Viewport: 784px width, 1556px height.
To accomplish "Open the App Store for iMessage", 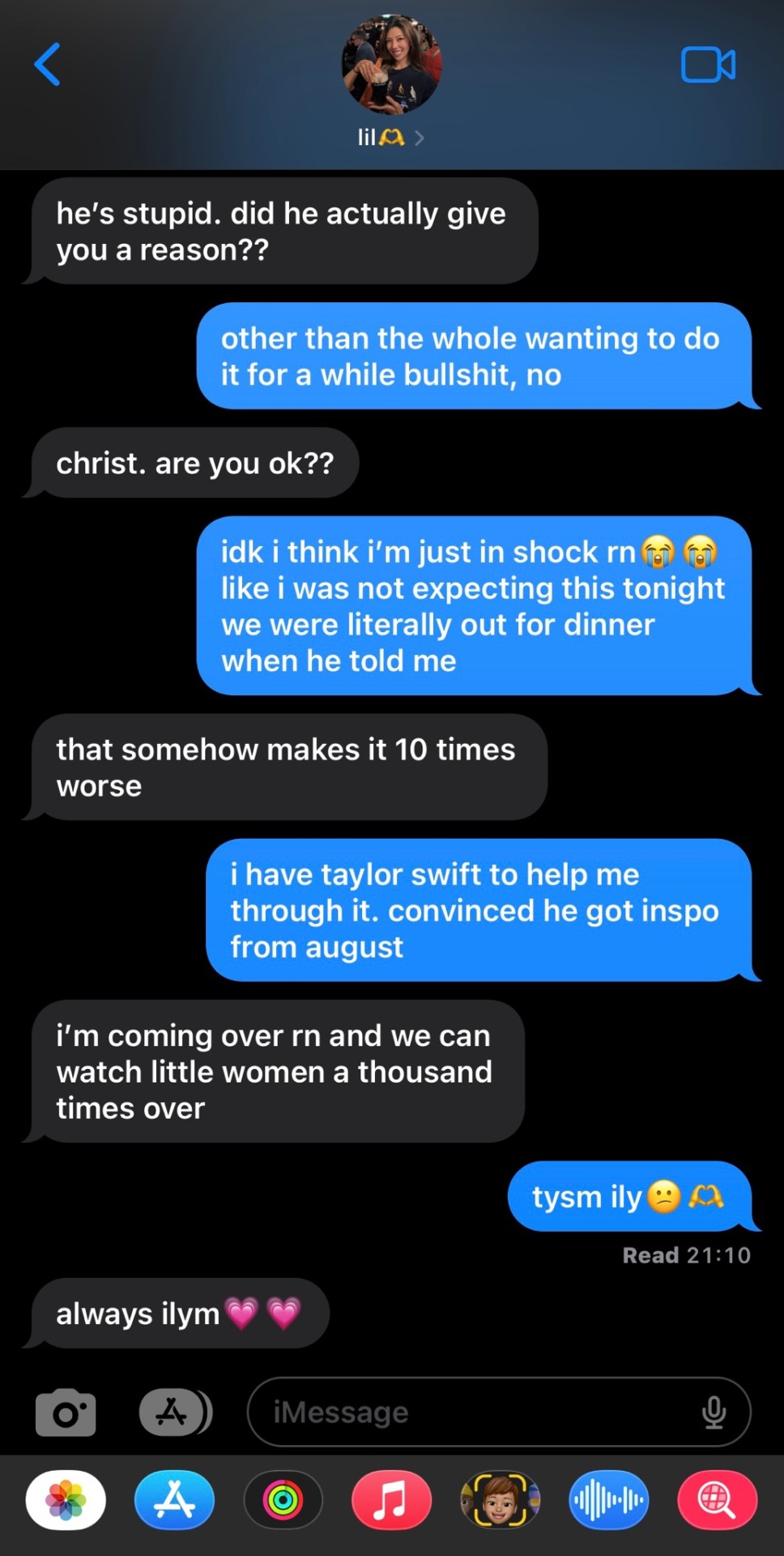I will pyautogui.click(x=174, y=1500).
